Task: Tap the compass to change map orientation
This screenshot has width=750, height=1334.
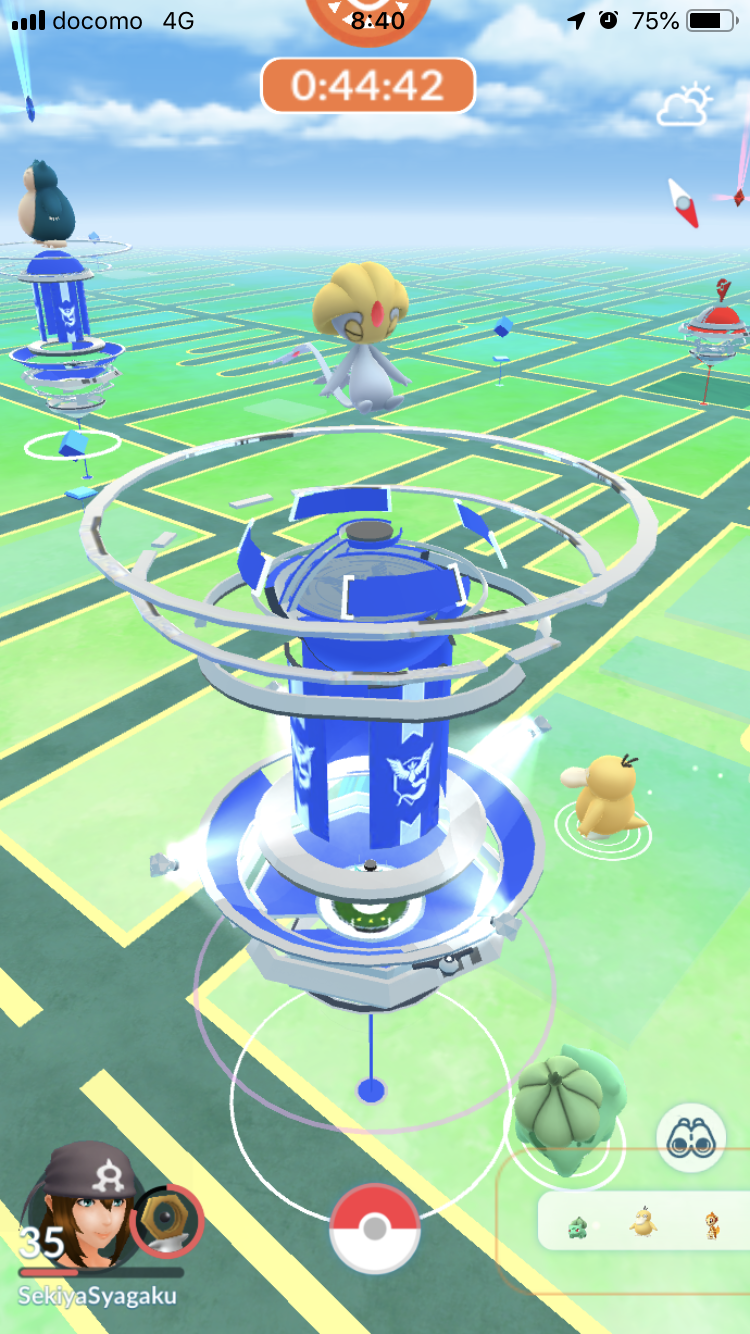Action: tap(683, 203)
